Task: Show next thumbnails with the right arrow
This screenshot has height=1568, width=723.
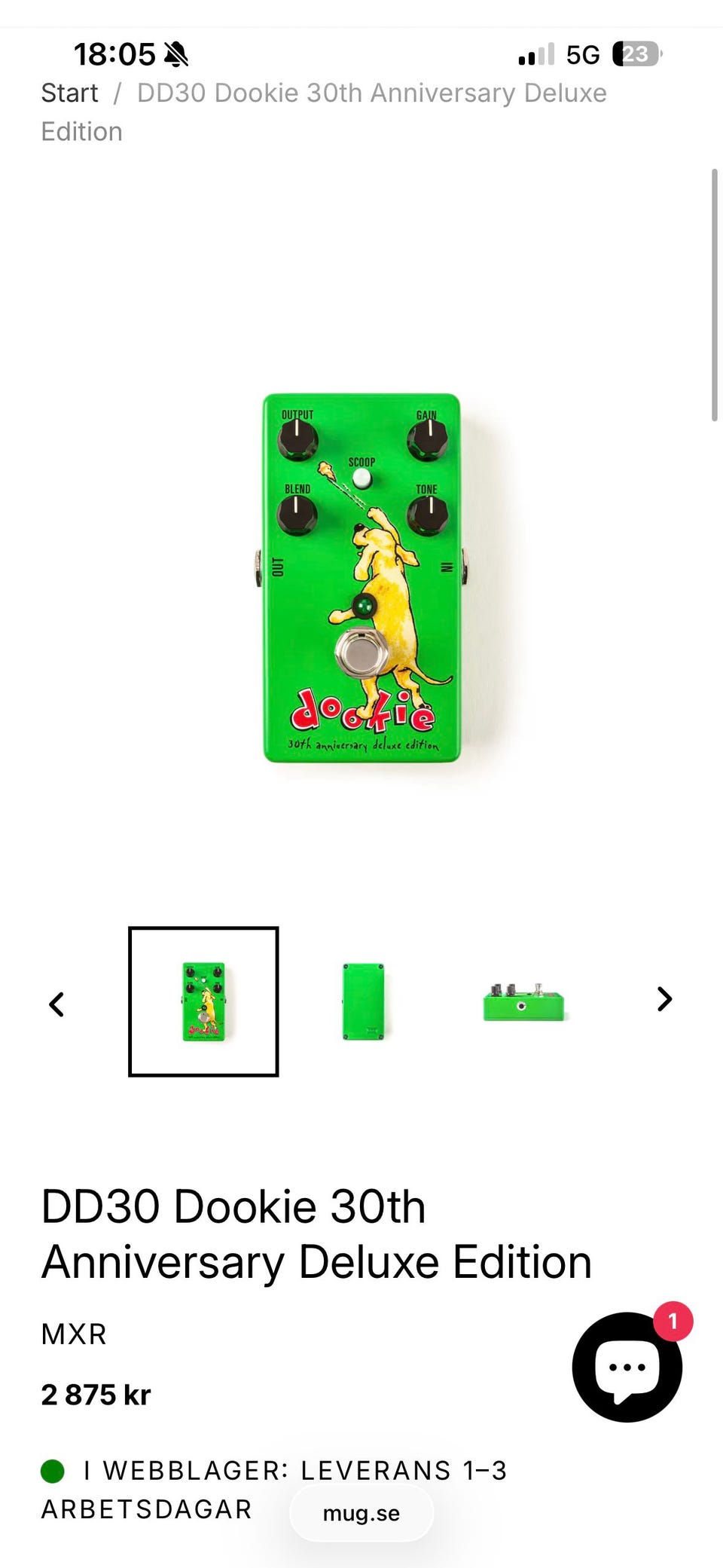Action: 664,999
